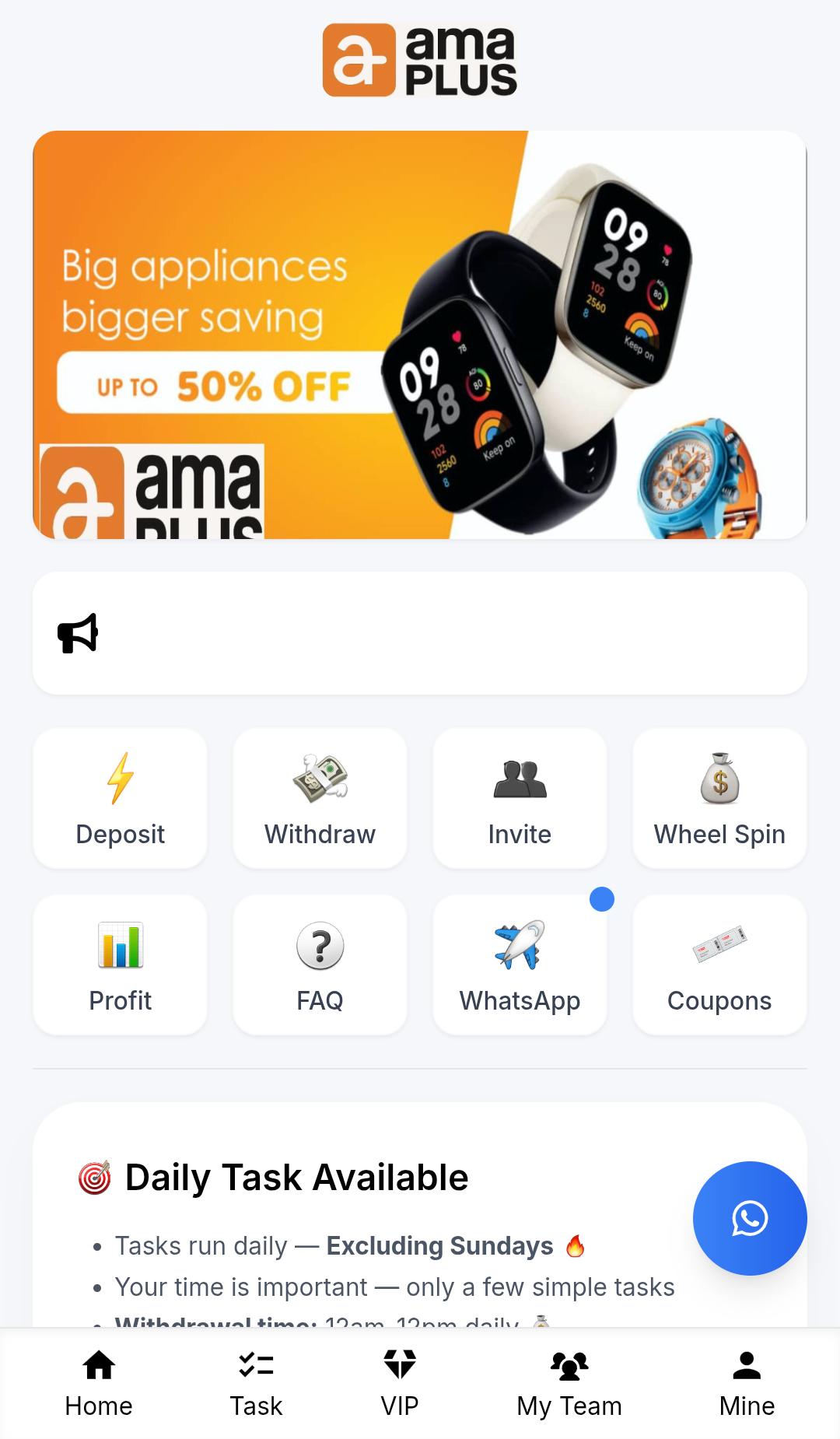View the Profit bar chart icon
This screenshot has width=840, height=1439.
pos(120,947)
